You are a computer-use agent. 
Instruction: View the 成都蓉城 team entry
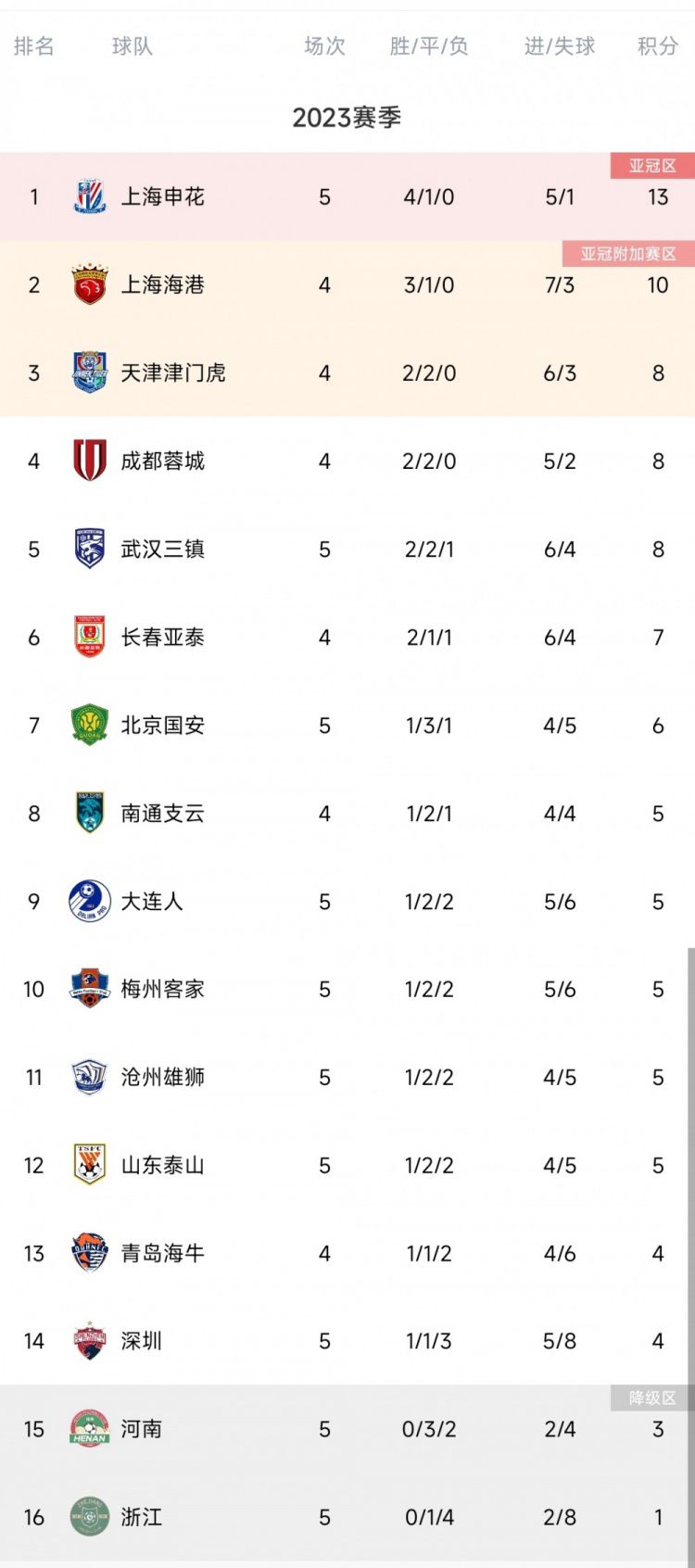click(347, 461)
